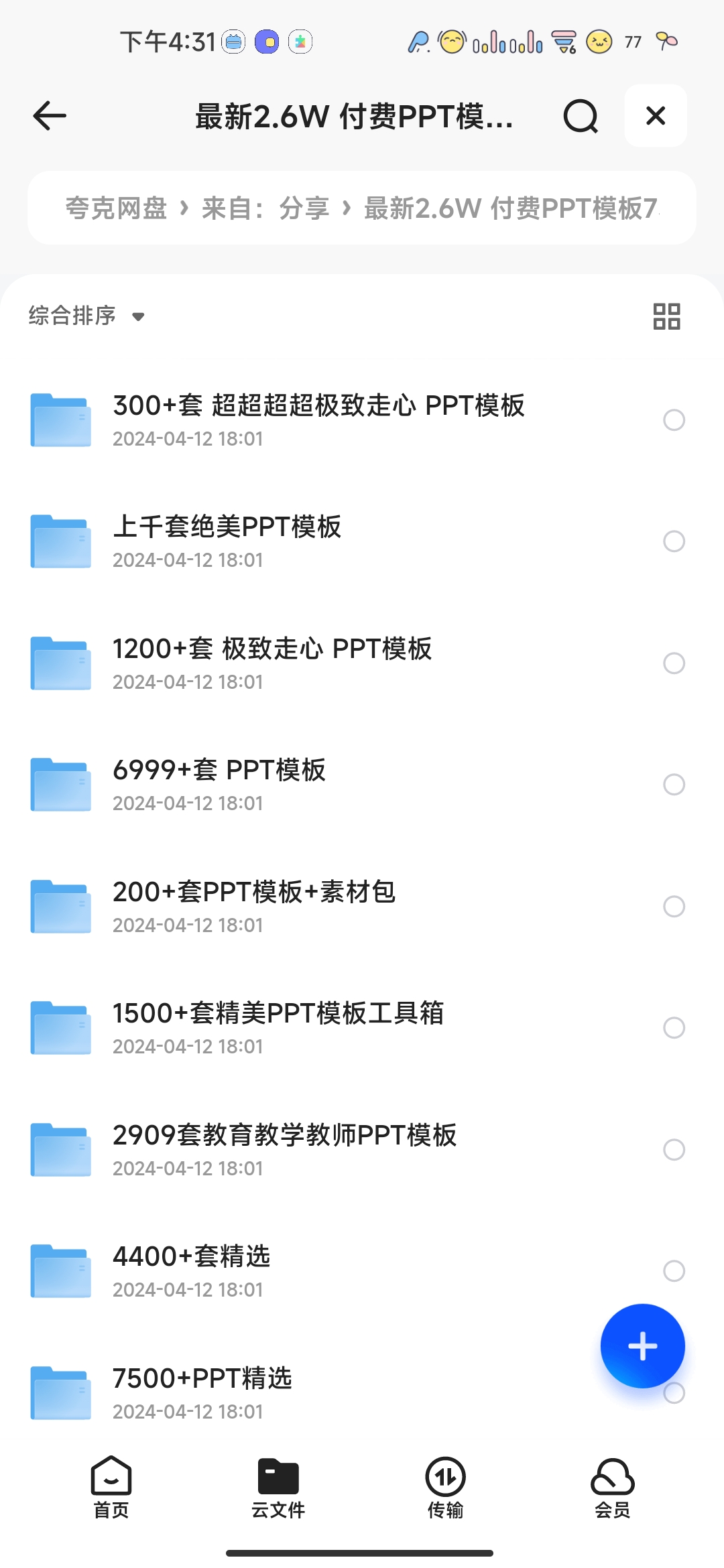Open the 综合排序 sort dropdown
The height and width of the screenshot is (1568, 724).
(86, 315)
